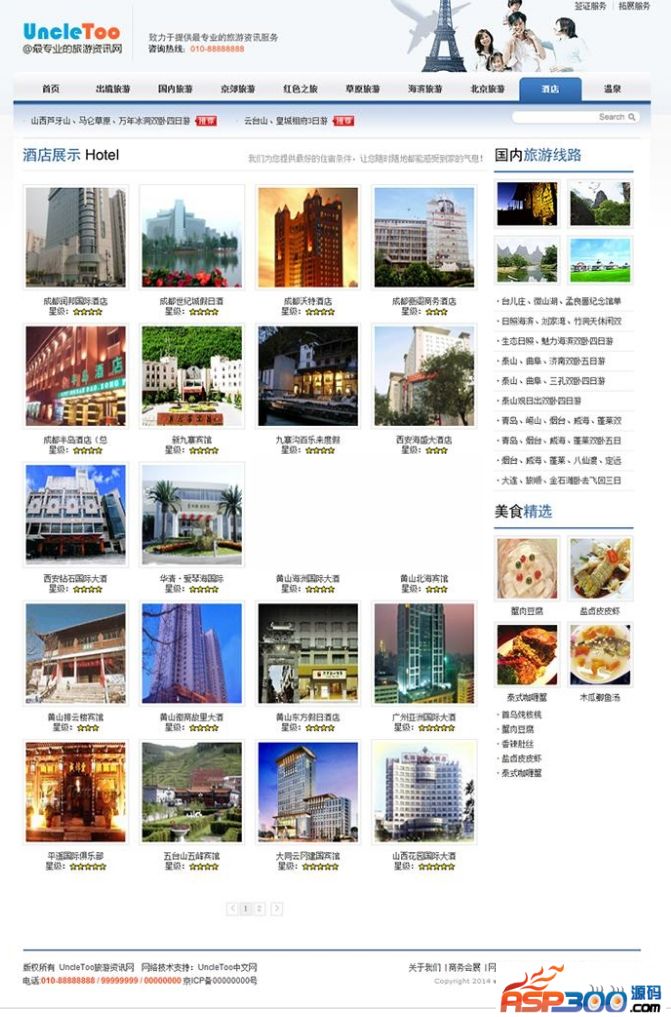Viewport: 671px width, 1017px height.
Task: Open the 云台山、皇城相府3日游 link
Action: tap(285, 121)
